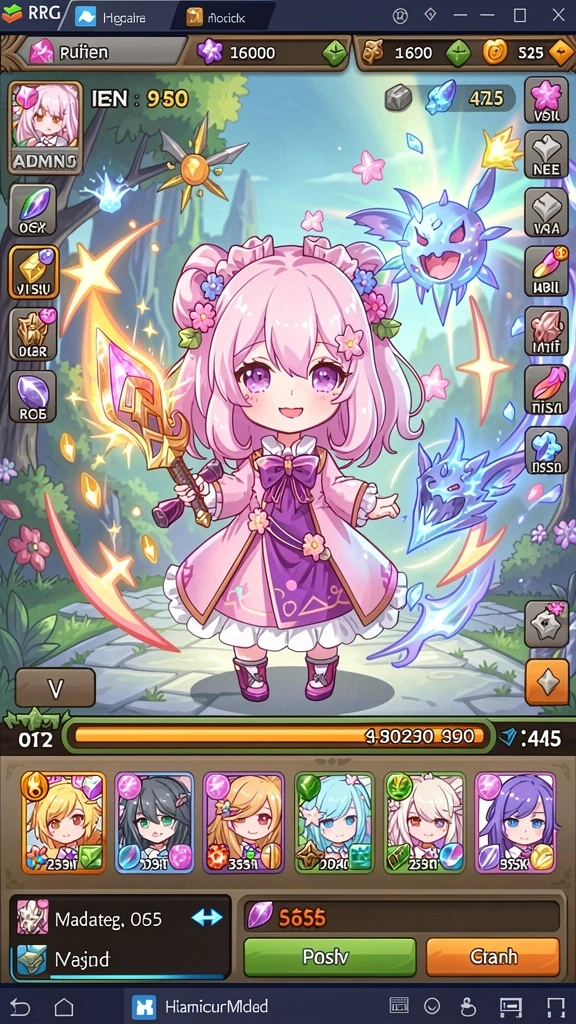Switch to the mocidk tab

coord(217,18)
